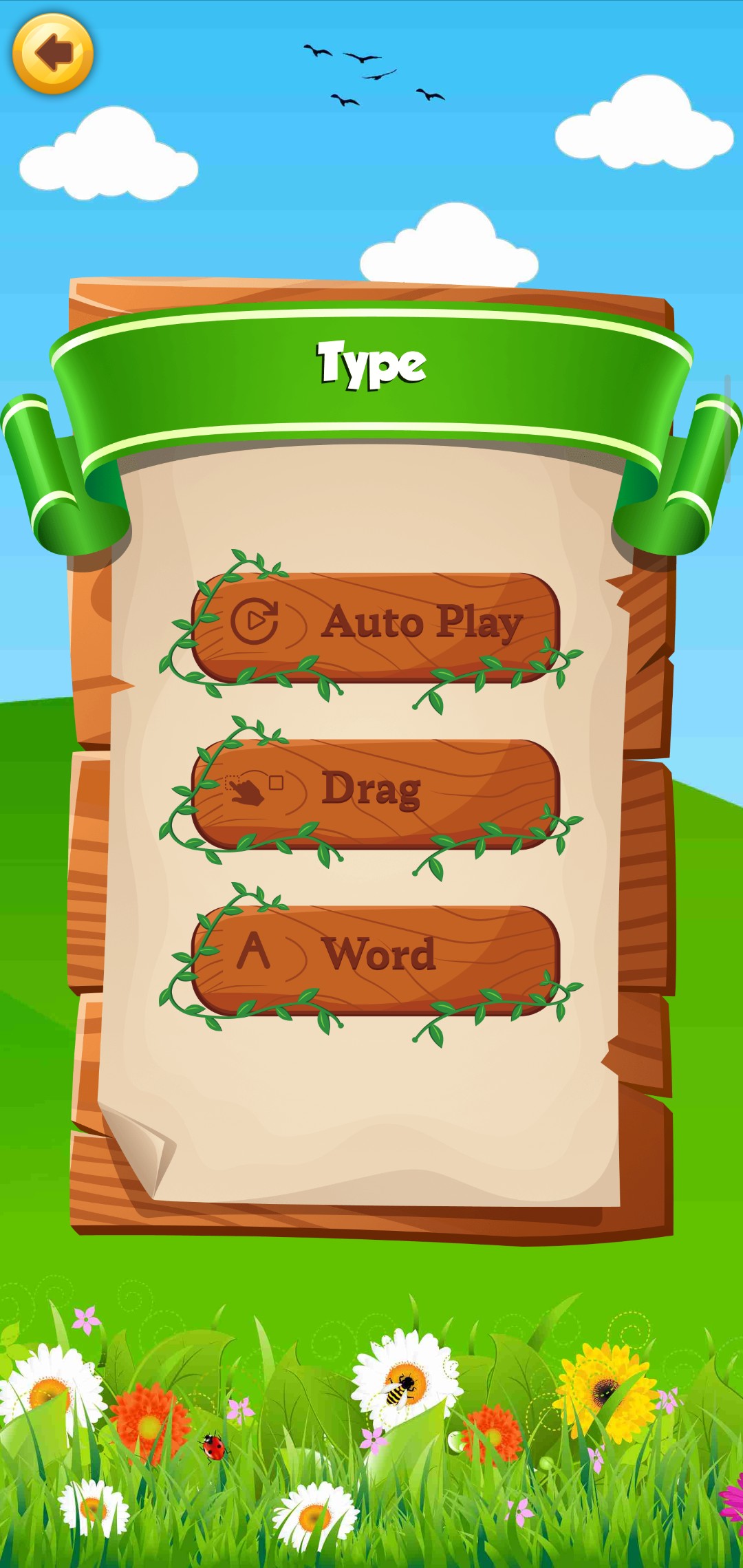
Task: Pick the Word type option
Action: [375, 958]
